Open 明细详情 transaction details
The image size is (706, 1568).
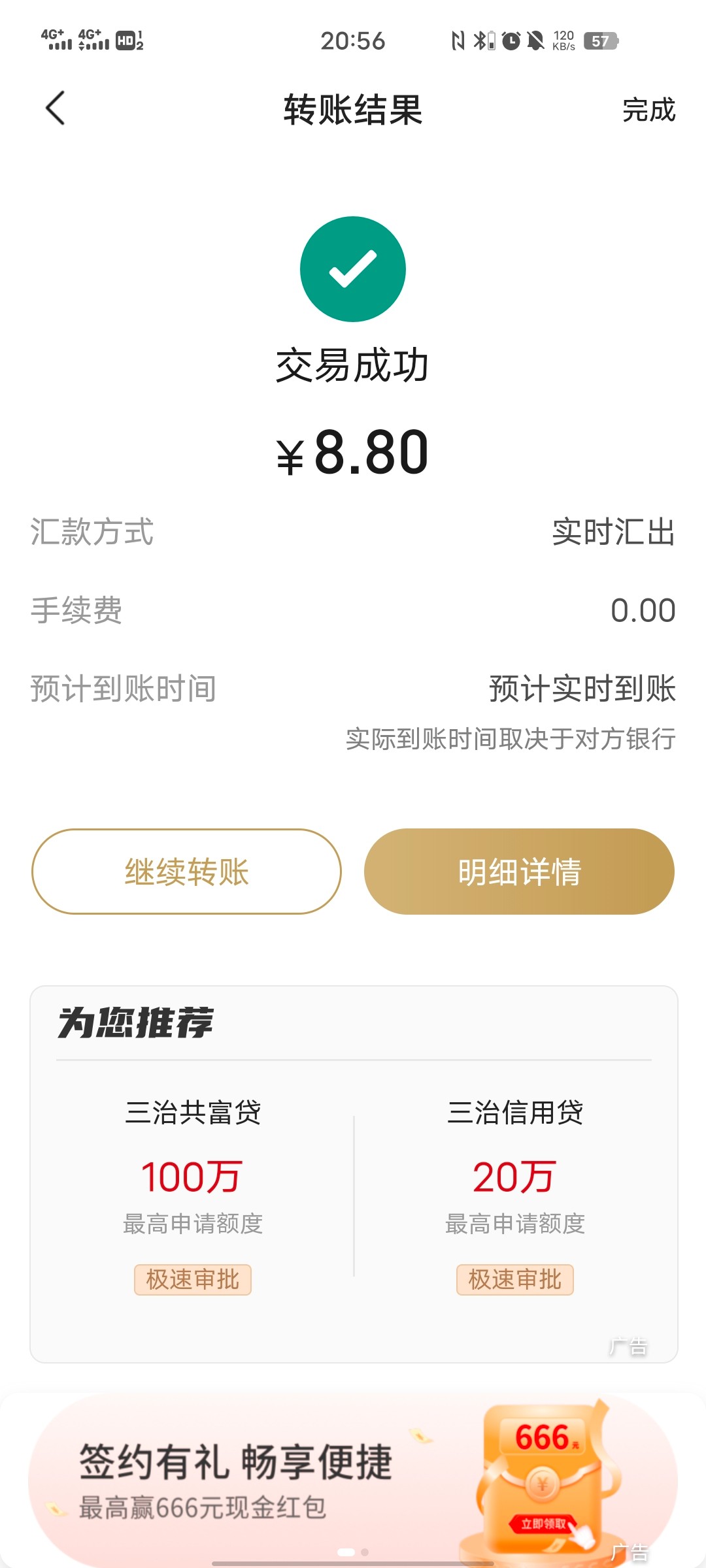coord(519,872)
